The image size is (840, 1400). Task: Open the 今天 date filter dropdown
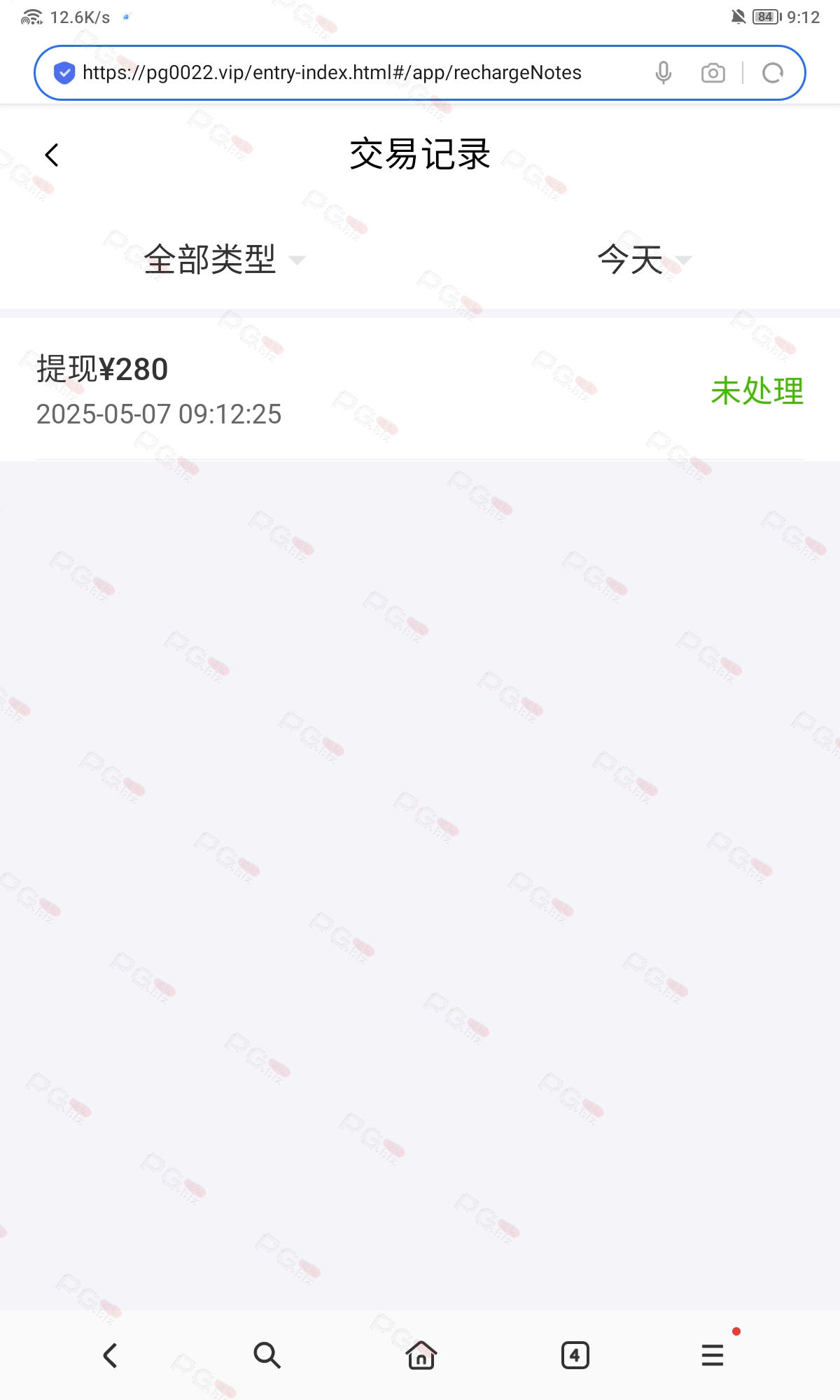coord(643,260)
